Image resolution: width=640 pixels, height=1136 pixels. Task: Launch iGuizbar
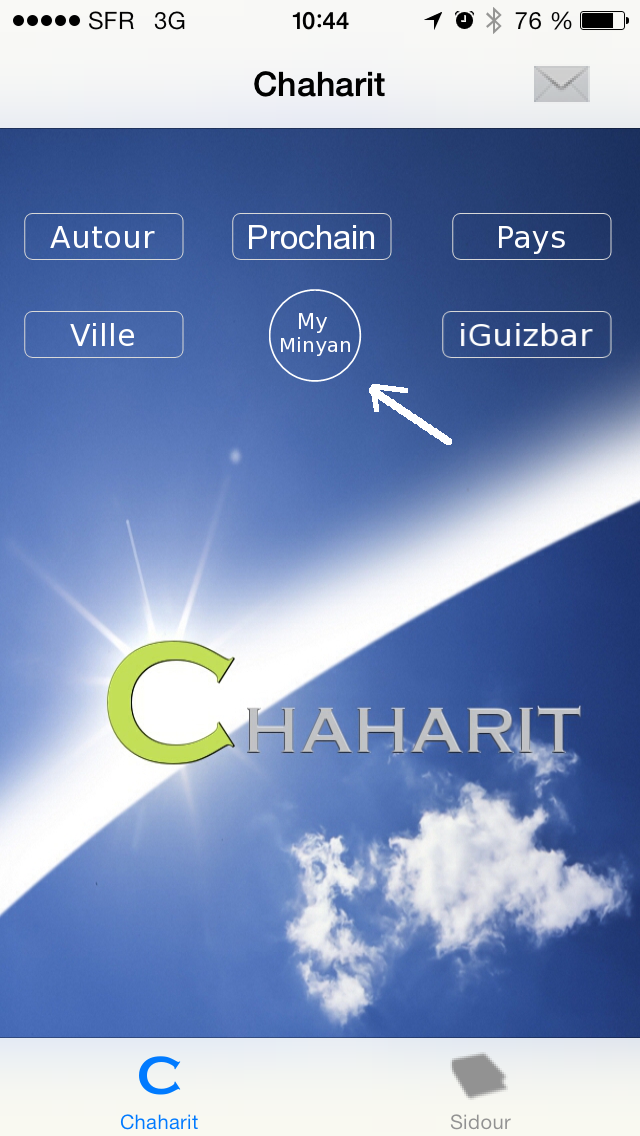pyautogui.click(x=527, y=335)
